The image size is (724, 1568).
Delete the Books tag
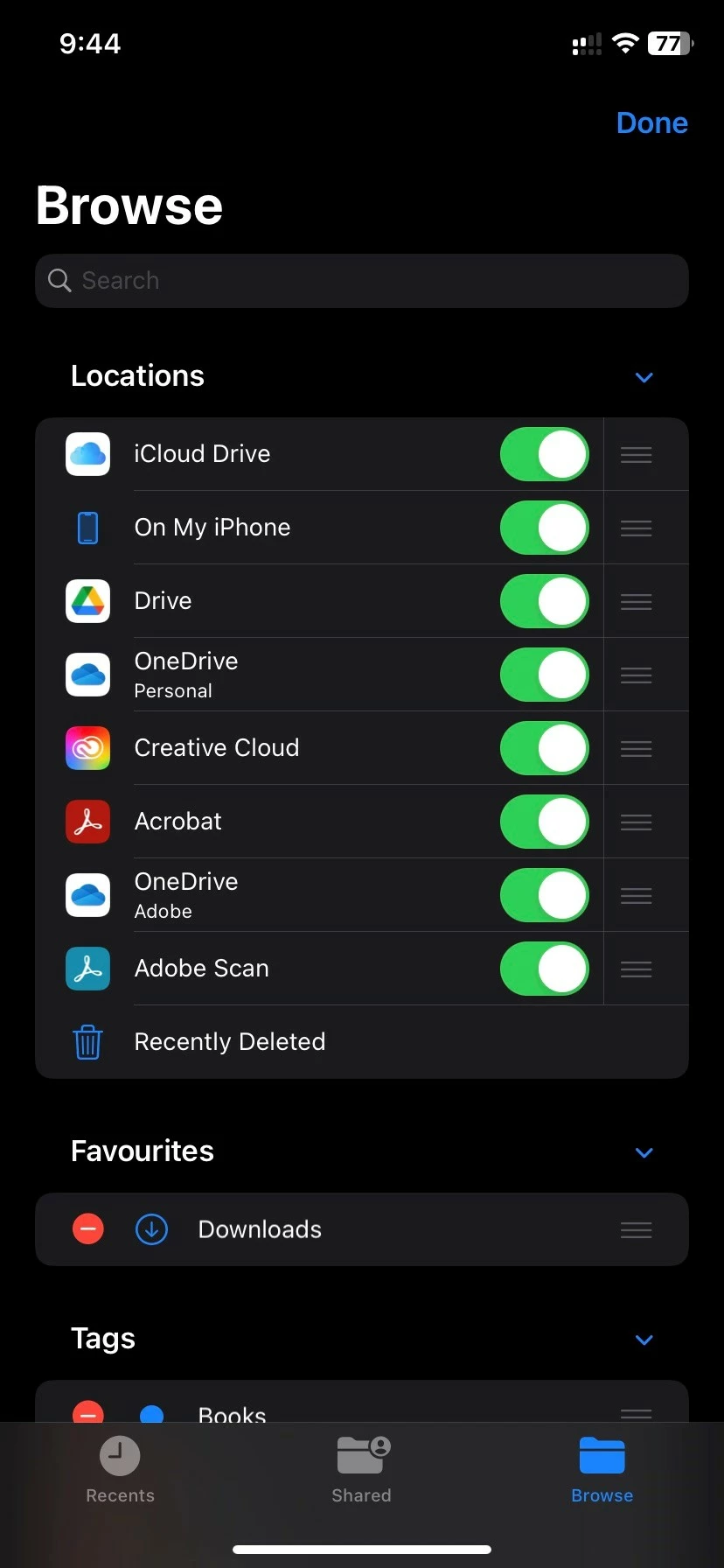click(87, 1412)
